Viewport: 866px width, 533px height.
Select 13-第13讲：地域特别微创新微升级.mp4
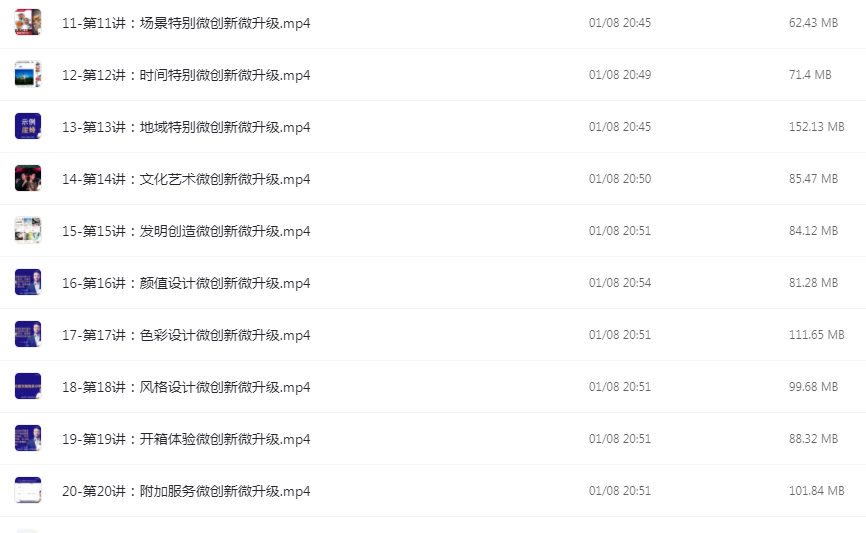tap(186, 127)
